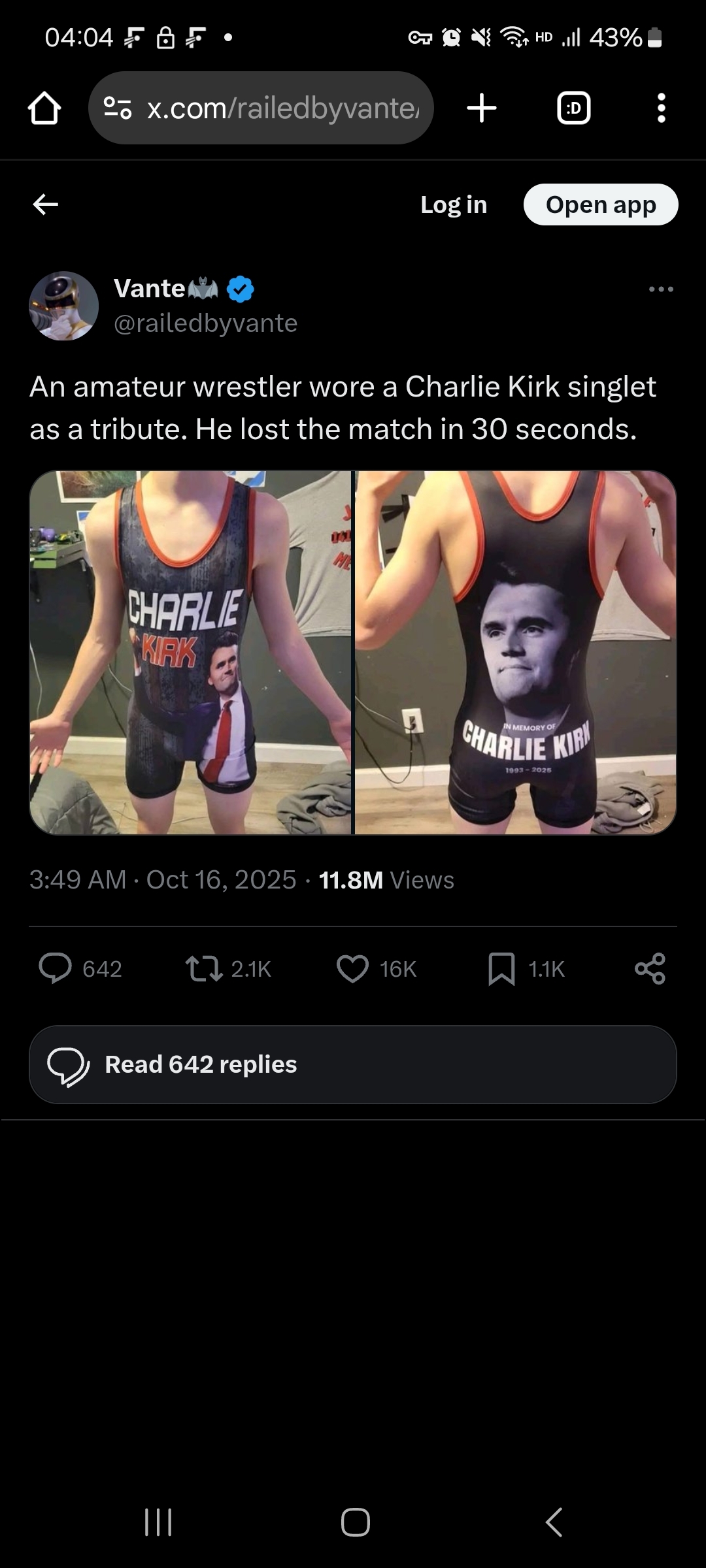Open the @railedbyvante handle profile
This screenshot has width=706, height=1568.
click(x=206, y=323)
